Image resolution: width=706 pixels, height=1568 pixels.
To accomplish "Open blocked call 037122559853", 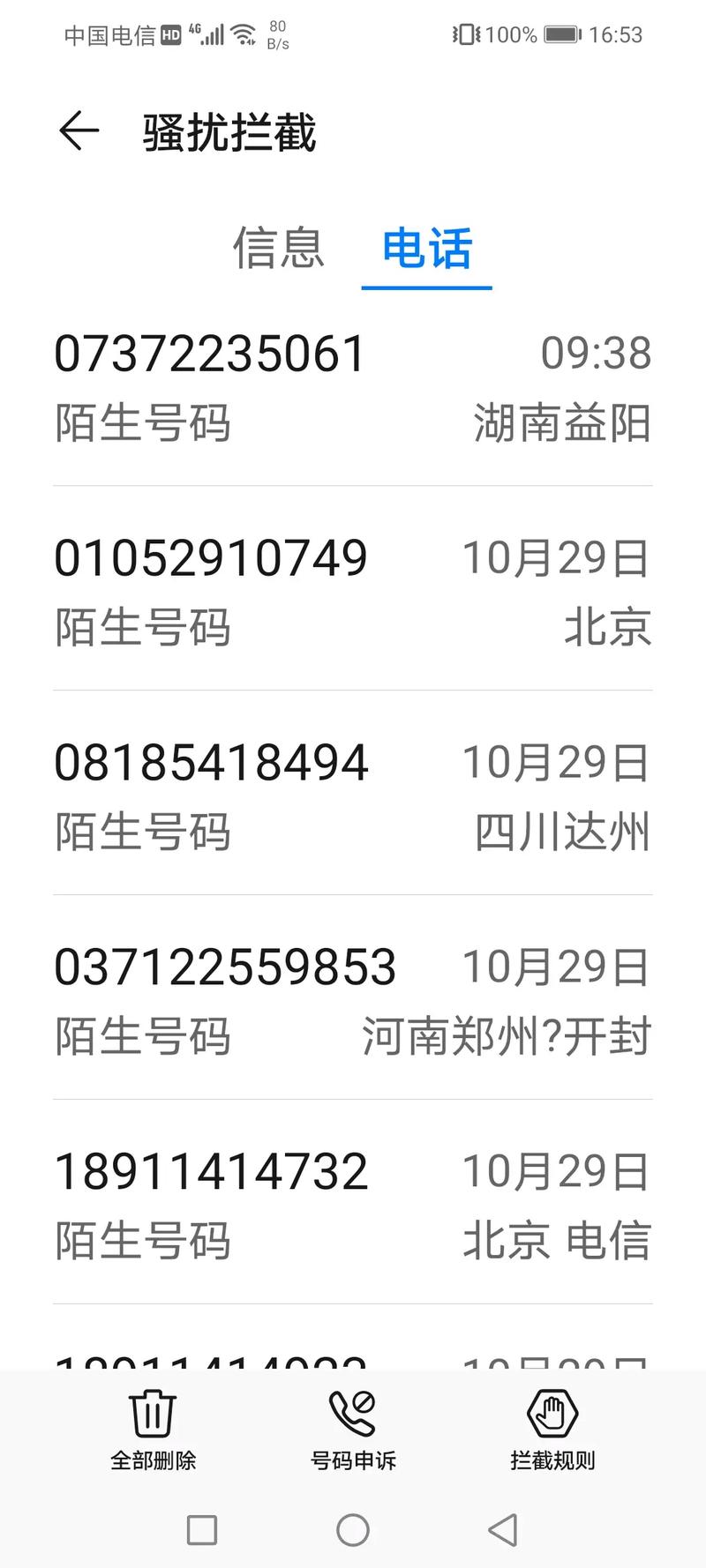I will pos(353,1000).
